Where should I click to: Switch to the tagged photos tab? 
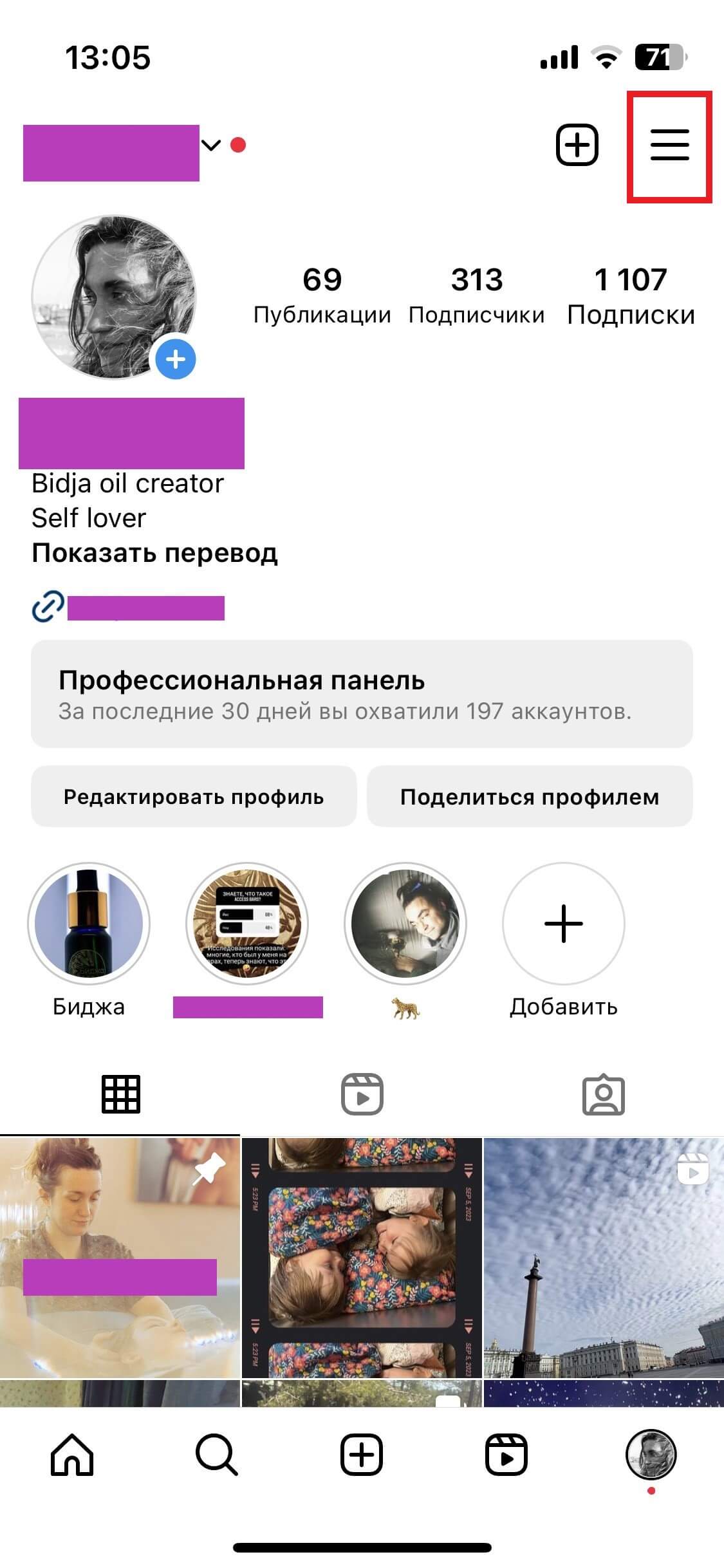pyautogui.click(x=603, y=1094)
